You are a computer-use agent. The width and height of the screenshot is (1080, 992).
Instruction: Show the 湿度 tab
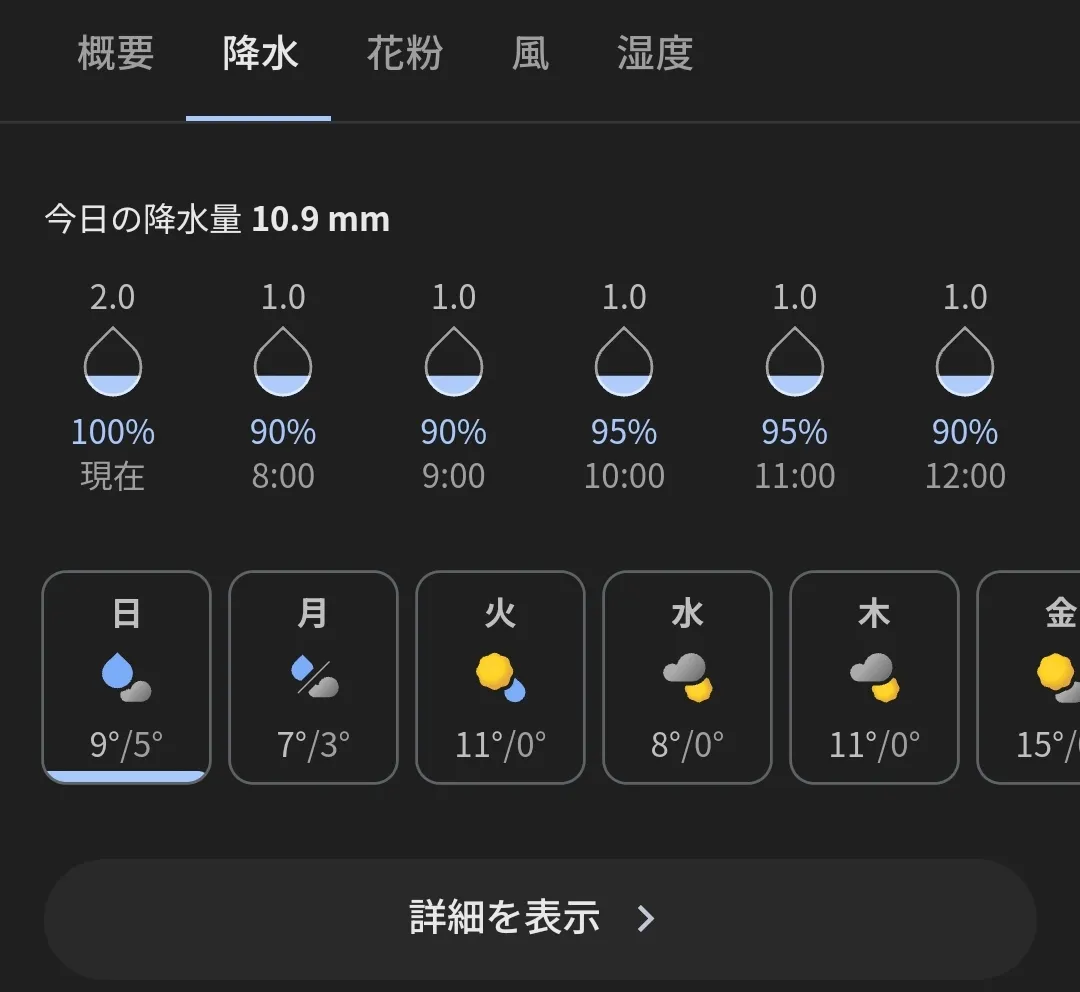point(655,54)
